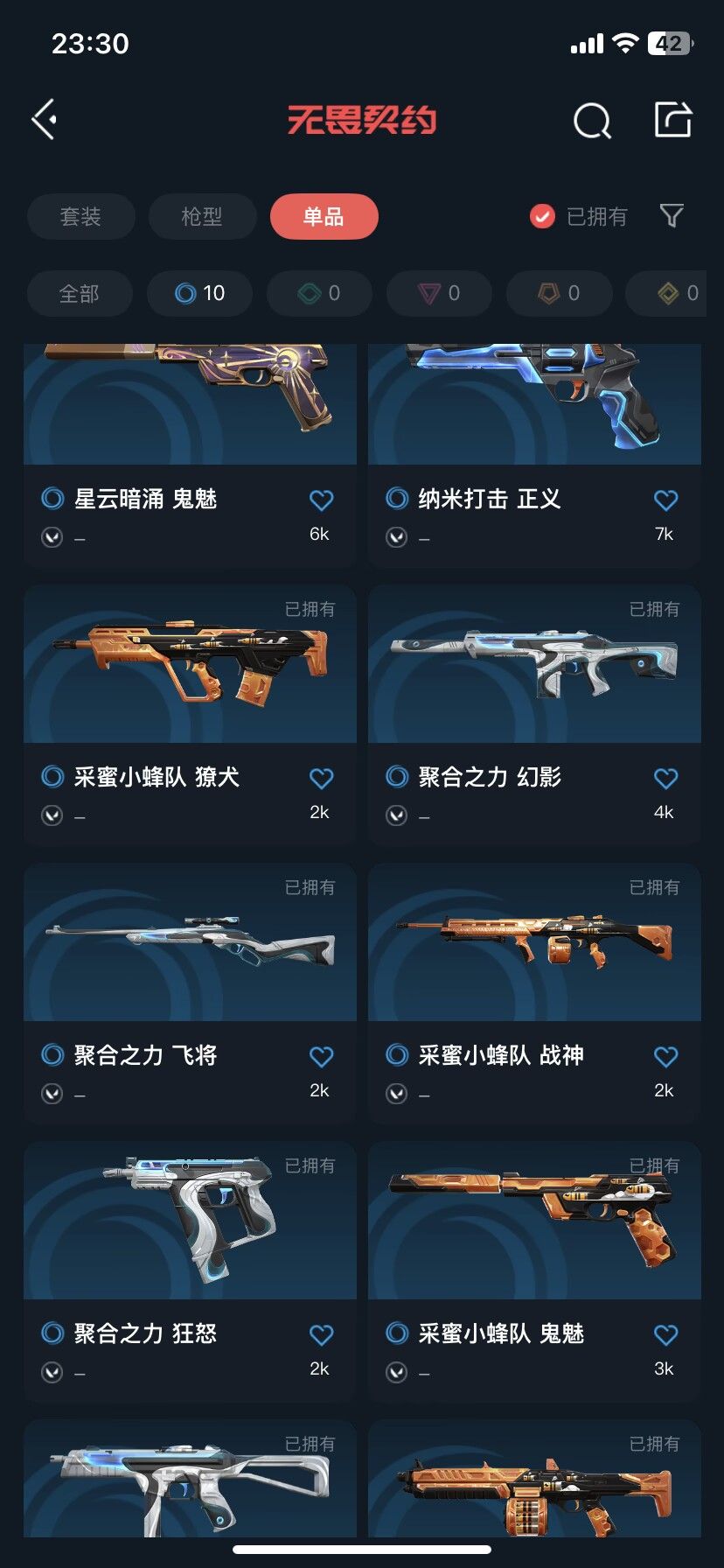Like the 采蜜小蜂队 战神 skin
The width and height of the screenshot is (724, 1568).
665,1056
